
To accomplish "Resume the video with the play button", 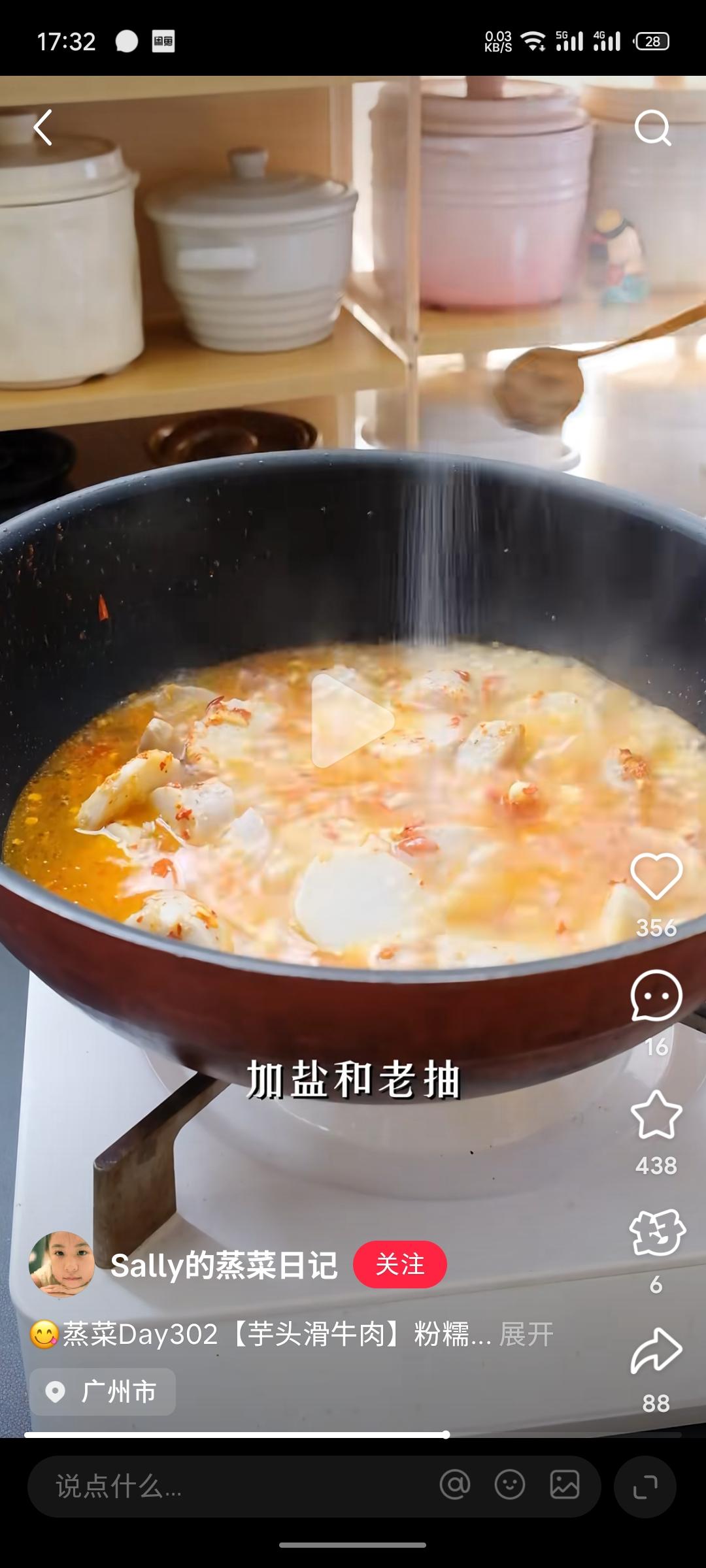I will pyautogui.click(x=352, y=720).
